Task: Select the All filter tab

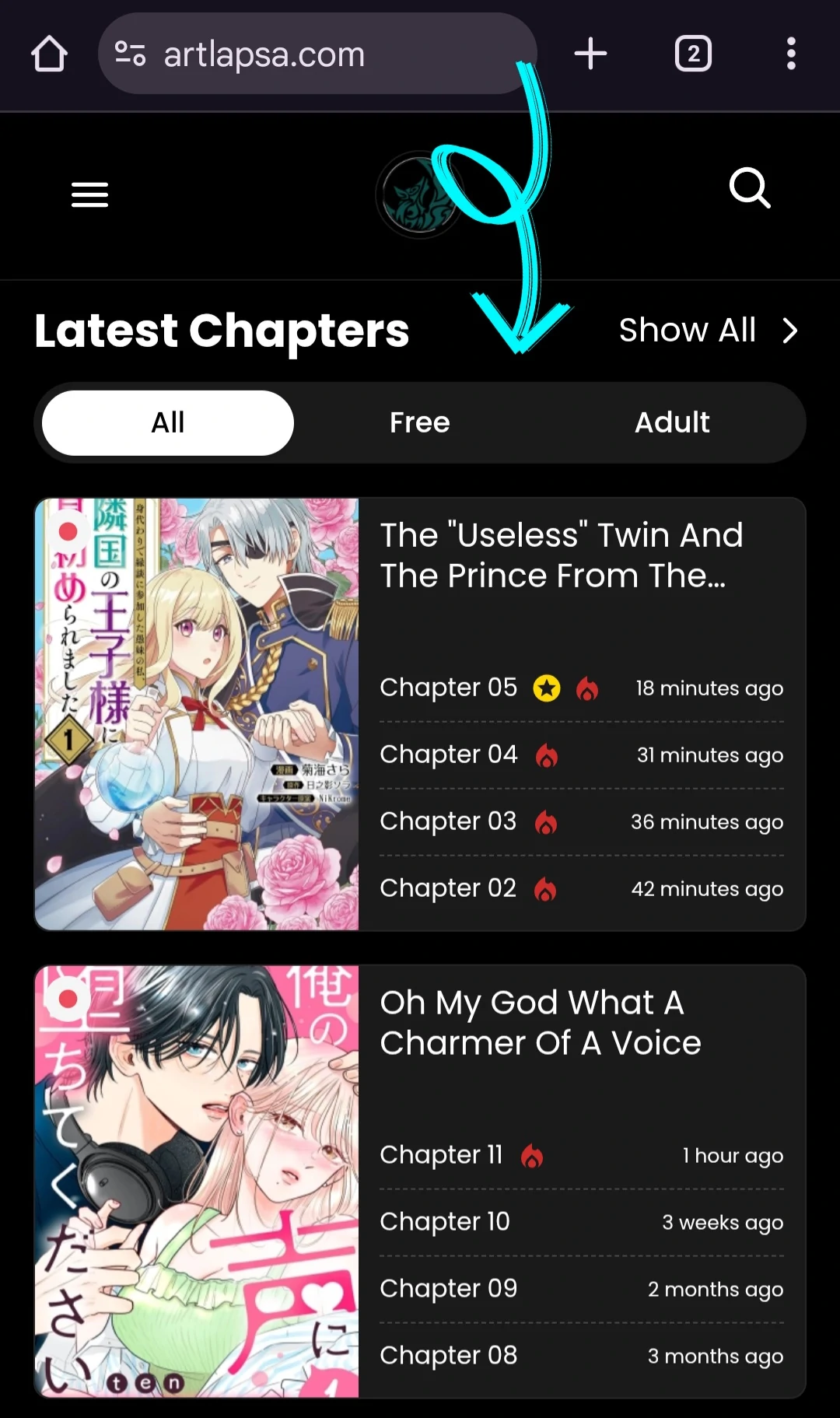Action: (168, 422)
